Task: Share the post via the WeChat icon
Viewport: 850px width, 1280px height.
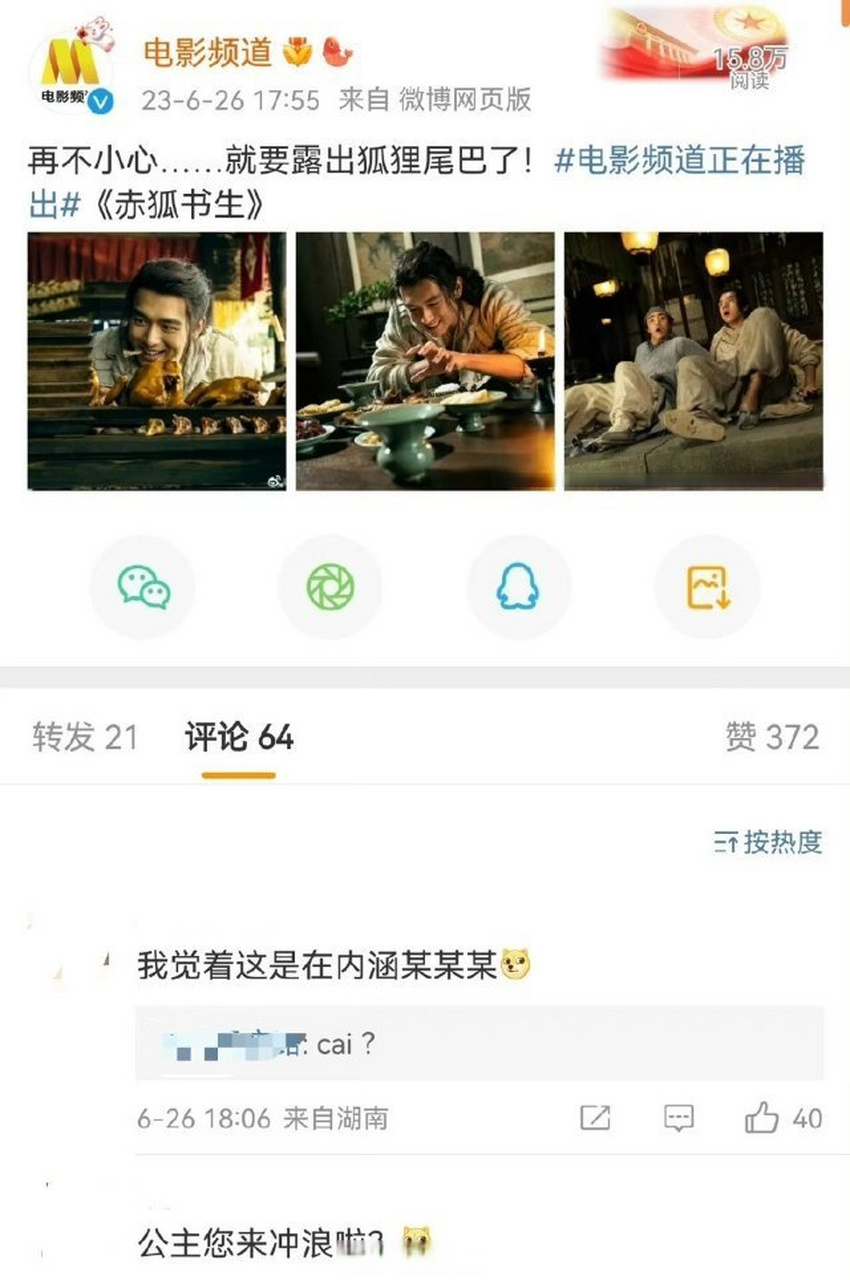Action: coord(141,588)
